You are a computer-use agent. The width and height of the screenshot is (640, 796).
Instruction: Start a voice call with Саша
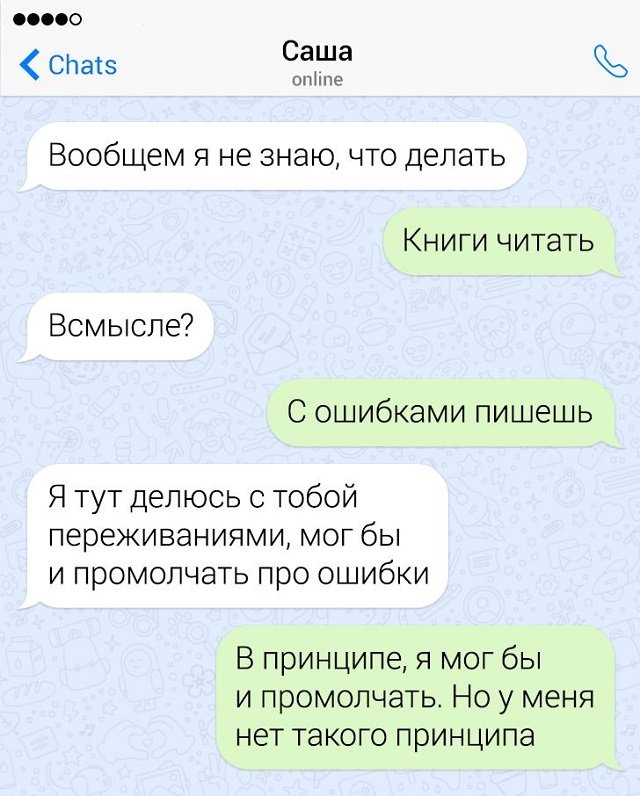(609, 62)
